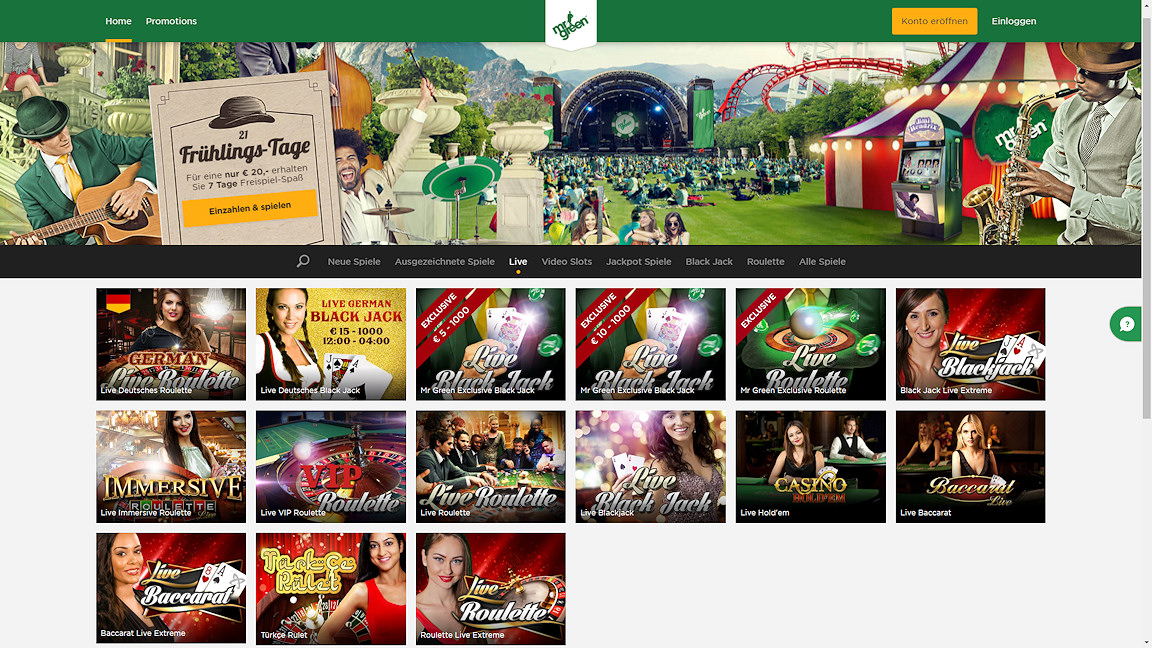Play Roulette Live Extreme
Screen dimensions: 1152x648
point(491,588)
